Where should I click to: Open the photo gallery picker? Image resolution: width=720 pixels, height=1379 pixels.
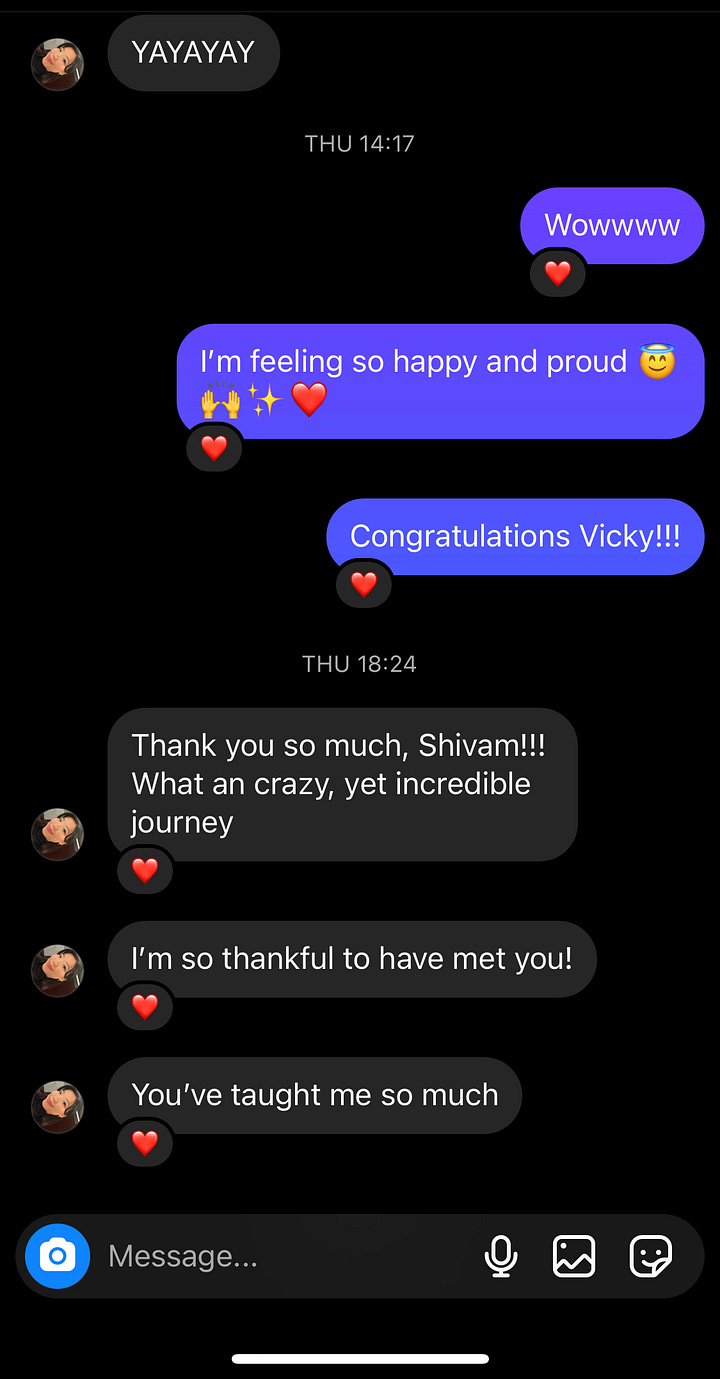pos(574,1256)
